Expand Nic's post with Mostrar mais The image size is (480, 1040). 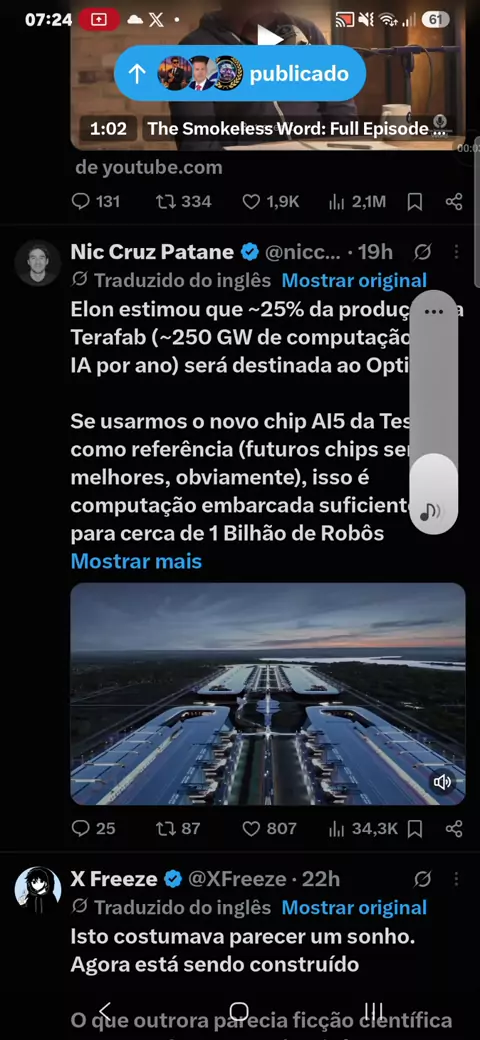tap(136, 561)
